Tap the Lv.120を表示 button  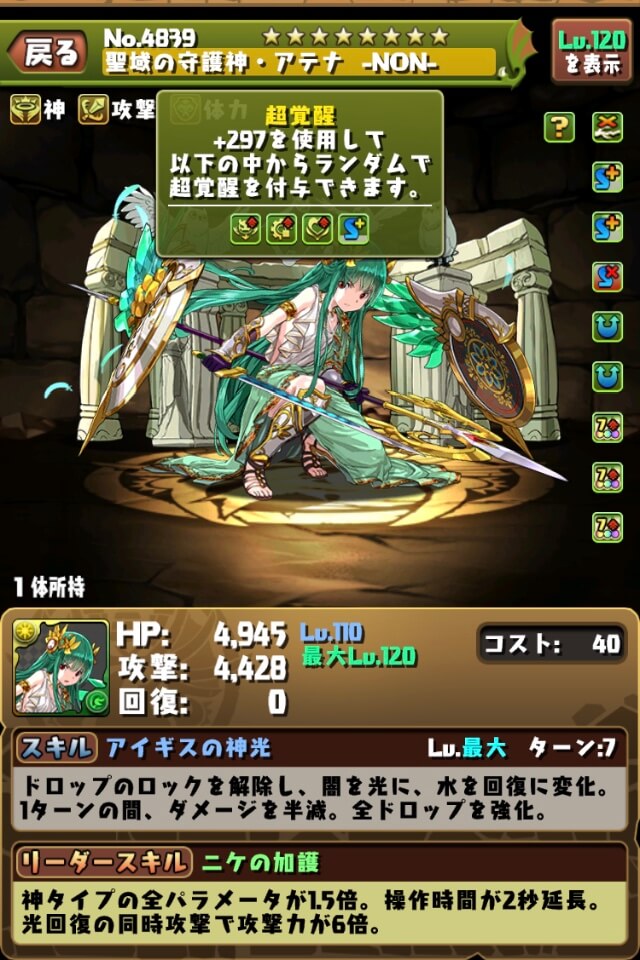(x=592, y=50)
